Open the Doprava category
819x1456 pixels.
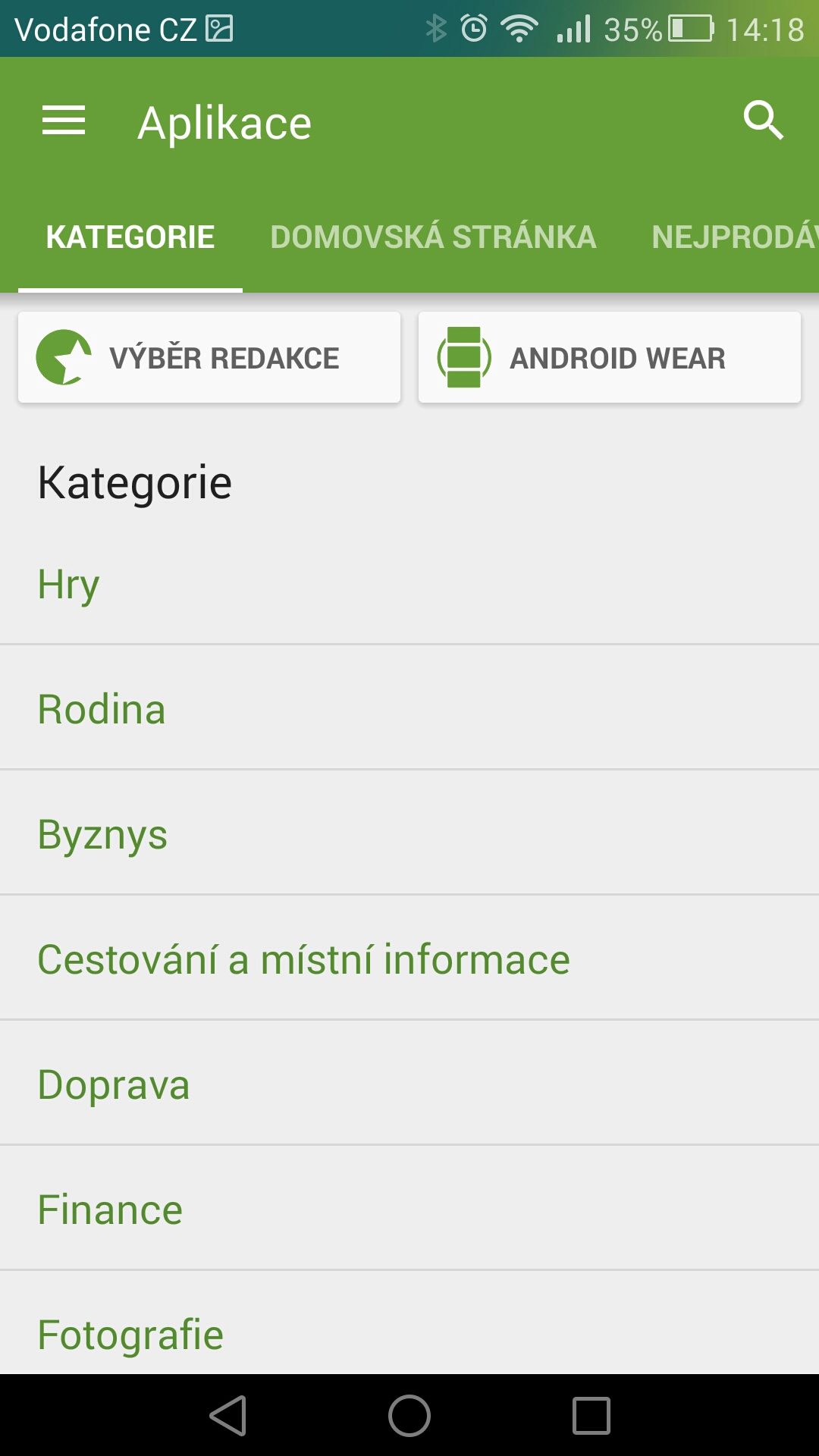tap(409, 1084)
